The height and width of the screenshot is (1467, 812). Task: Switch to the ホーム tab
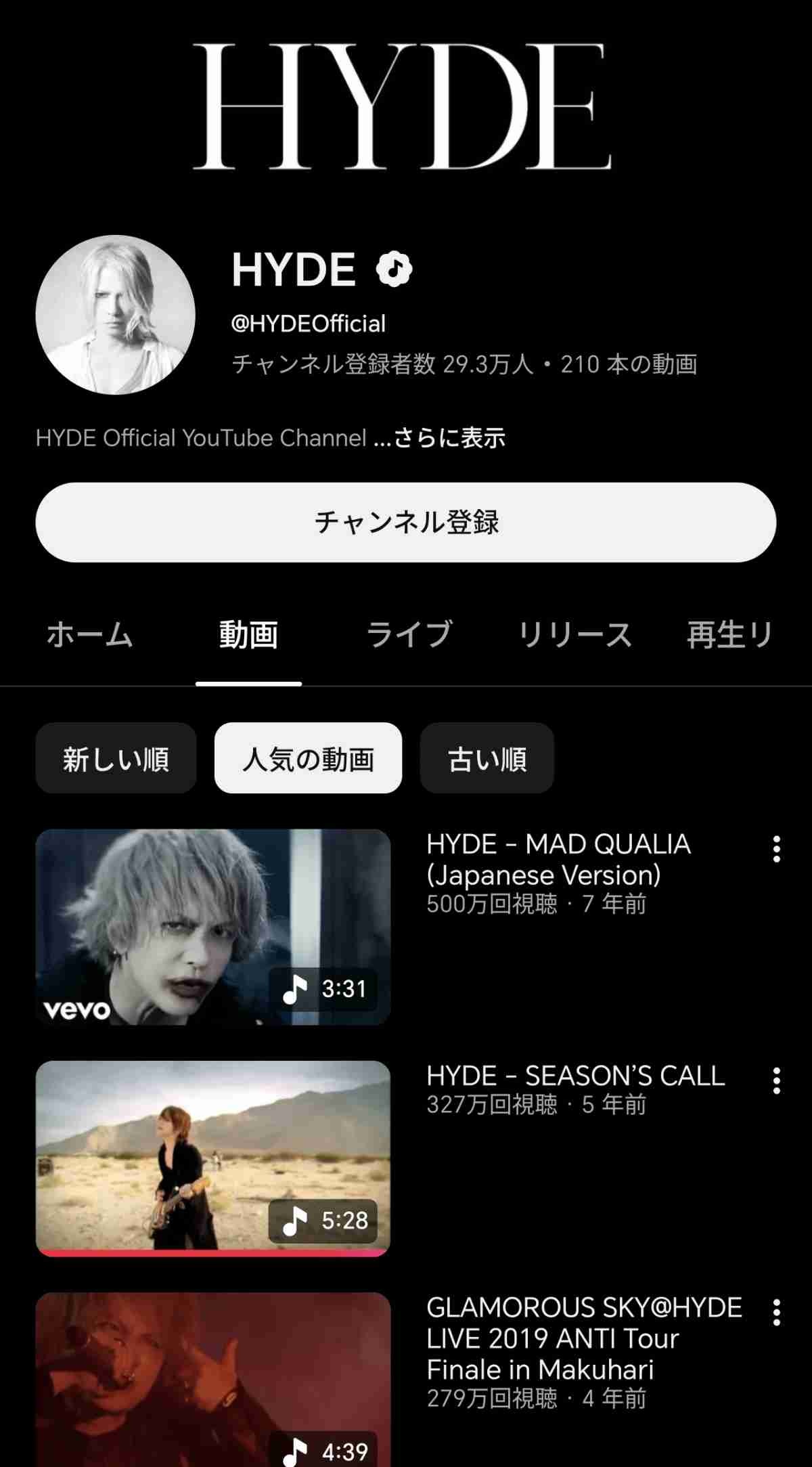coord(89,634)
